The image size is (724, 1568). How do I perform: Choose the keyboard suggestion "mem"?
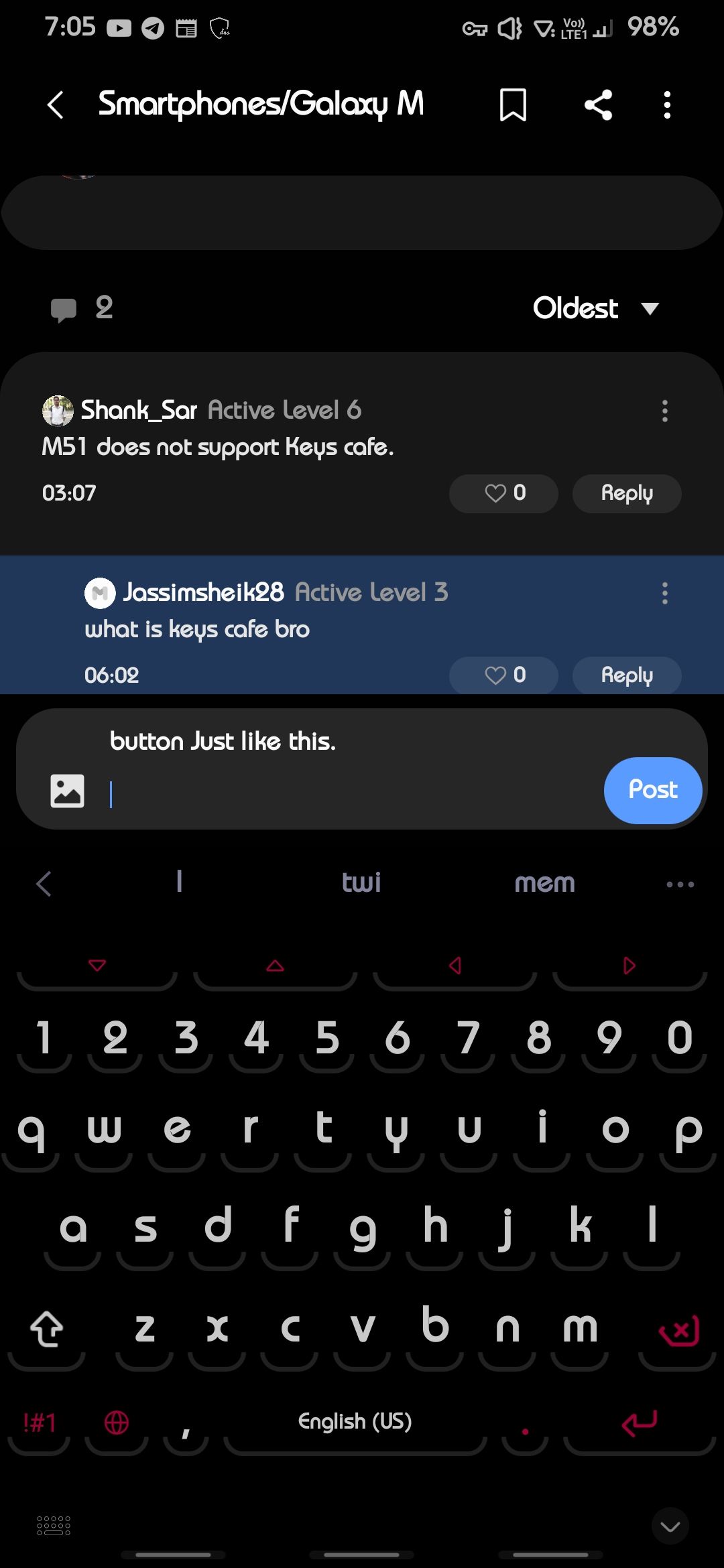(x=544, y=883)
